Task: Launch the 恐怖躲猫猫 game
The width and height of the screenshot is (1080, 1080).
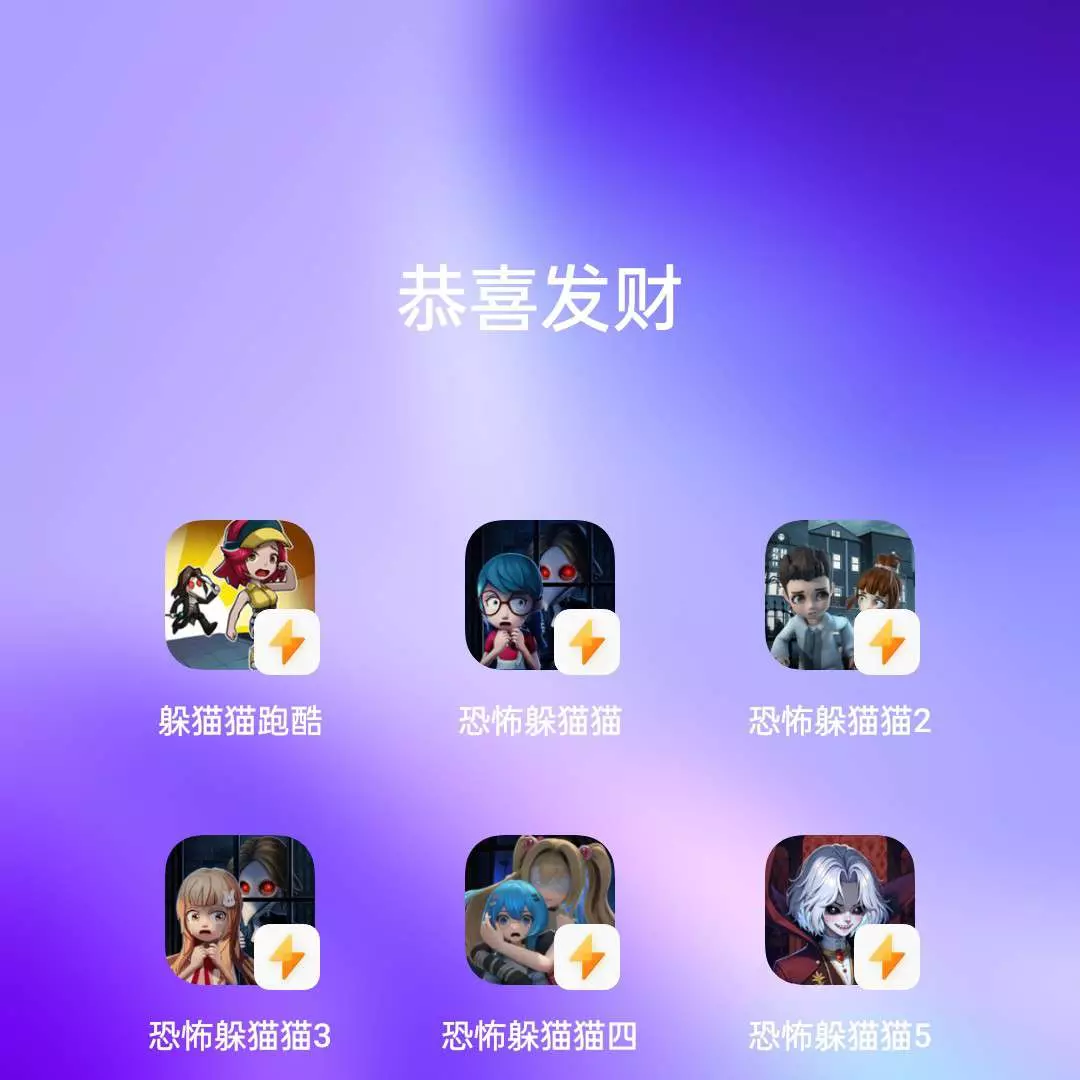Action: [x=540, y=595]
